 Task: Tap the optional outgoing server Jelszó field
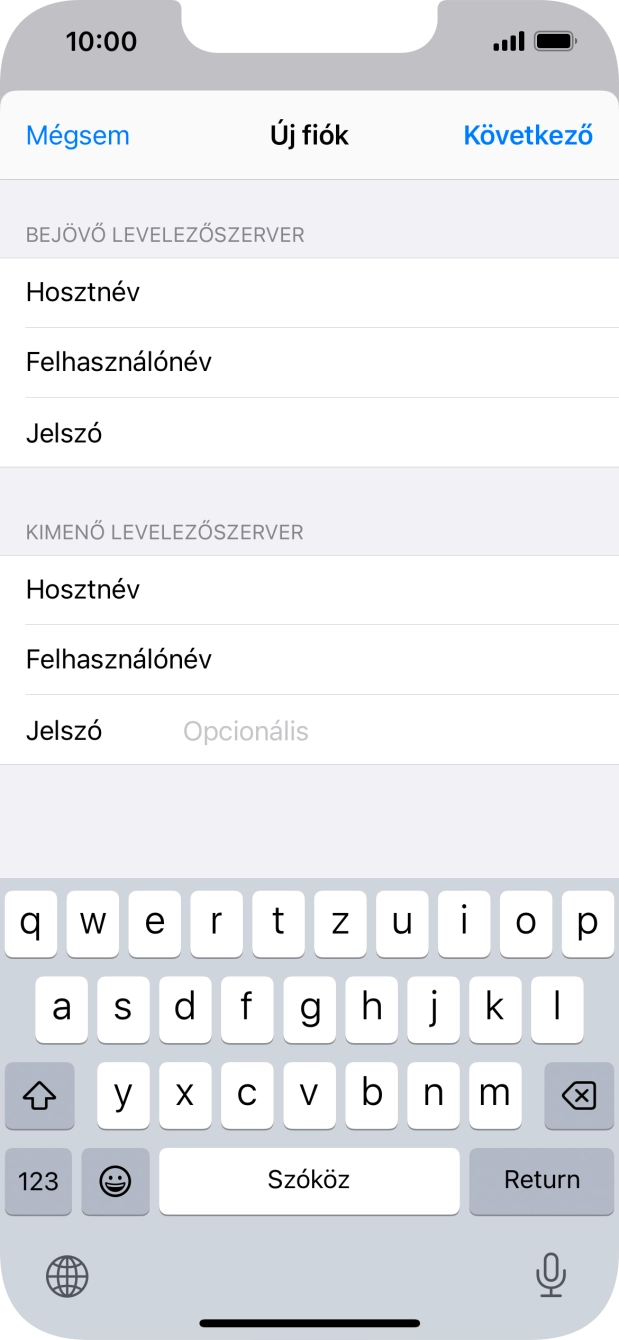(x=380, y=731)
